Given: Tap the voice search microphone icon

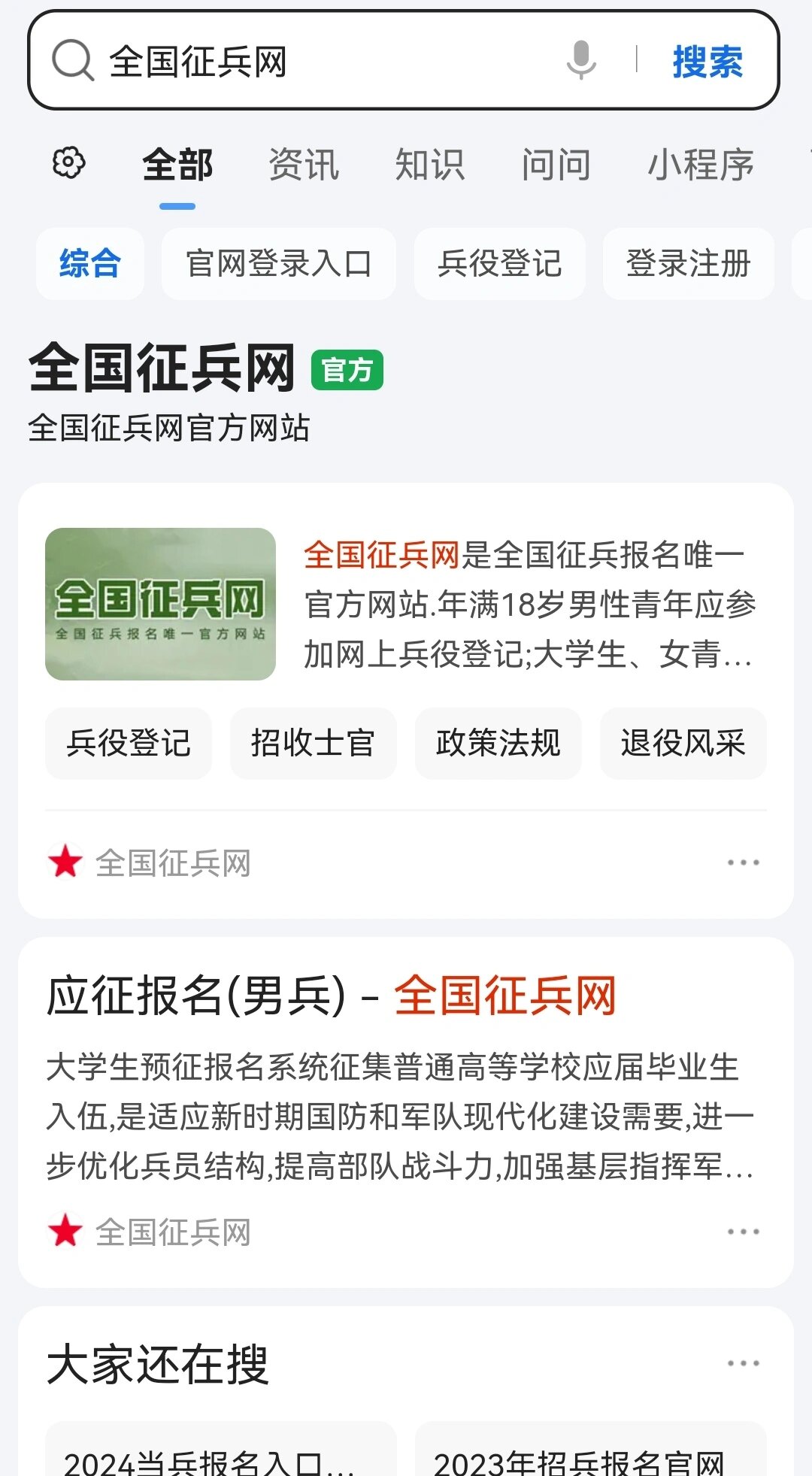Looking at the screenshot, I should click(579, 62).
